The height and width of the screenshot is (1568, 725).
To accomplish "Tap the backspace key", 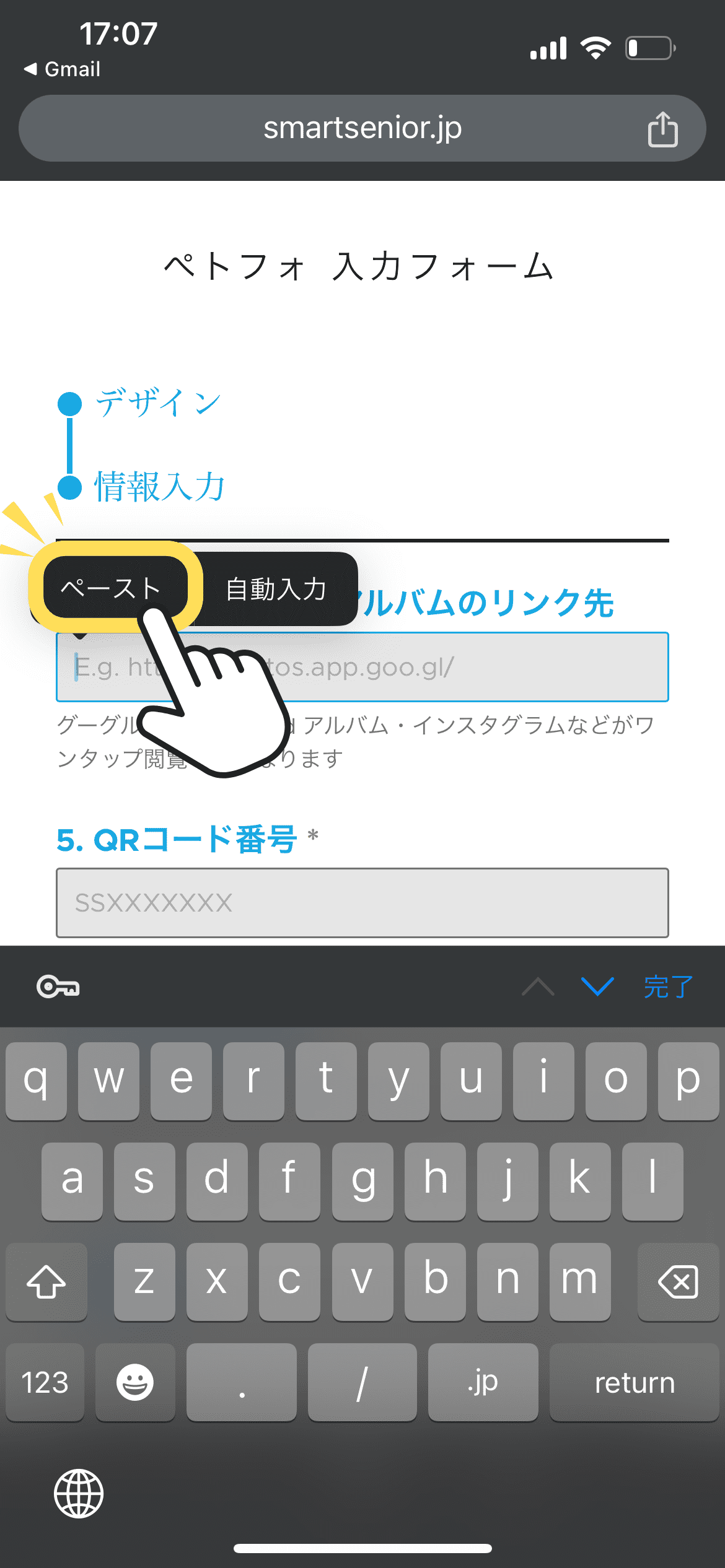I will tap(678, 1281).
